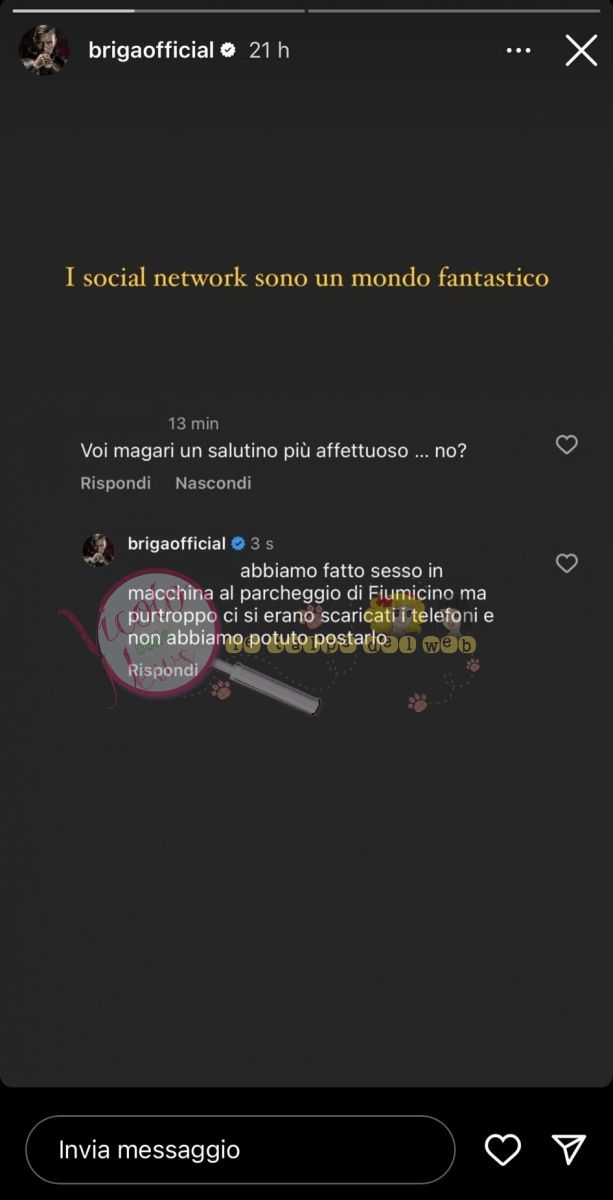Open the three-dot story options menu
The height and width of the screenshot is (1200, 613).
[x=518, y=50]
